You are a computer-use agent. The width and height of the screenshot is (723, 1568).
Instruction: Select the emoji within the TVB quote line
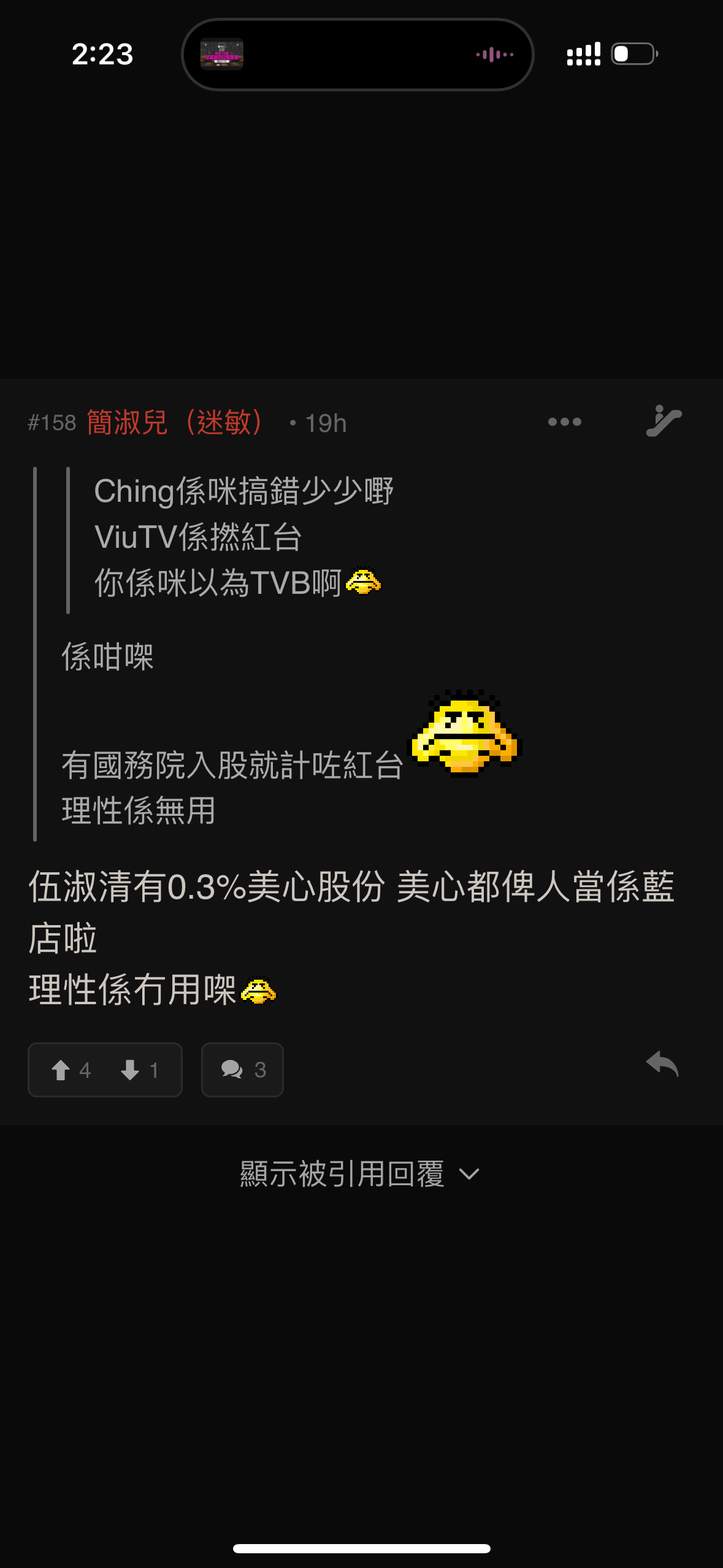click(x=365, y=583)
